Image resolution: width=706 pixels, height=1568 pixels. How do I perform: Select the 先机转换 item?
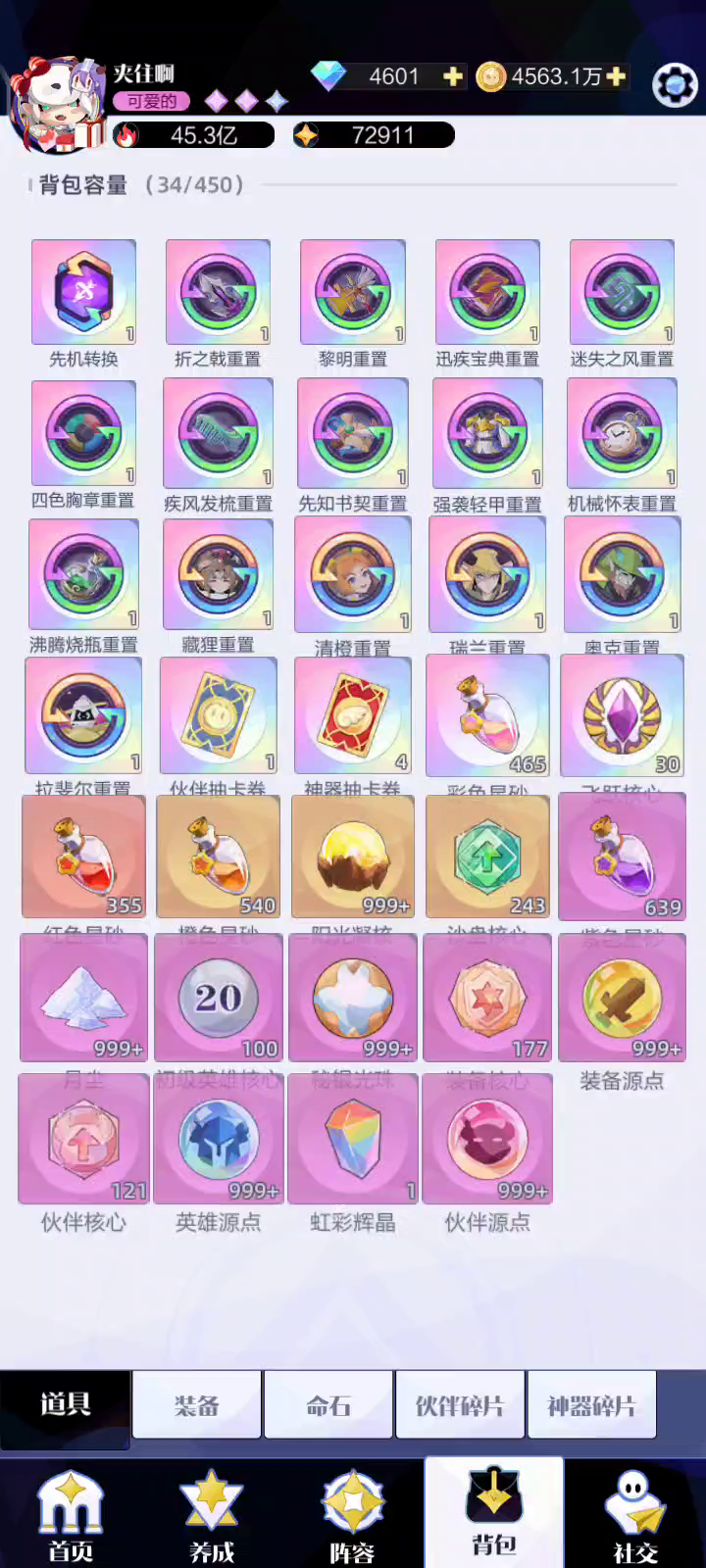(83, 292)
